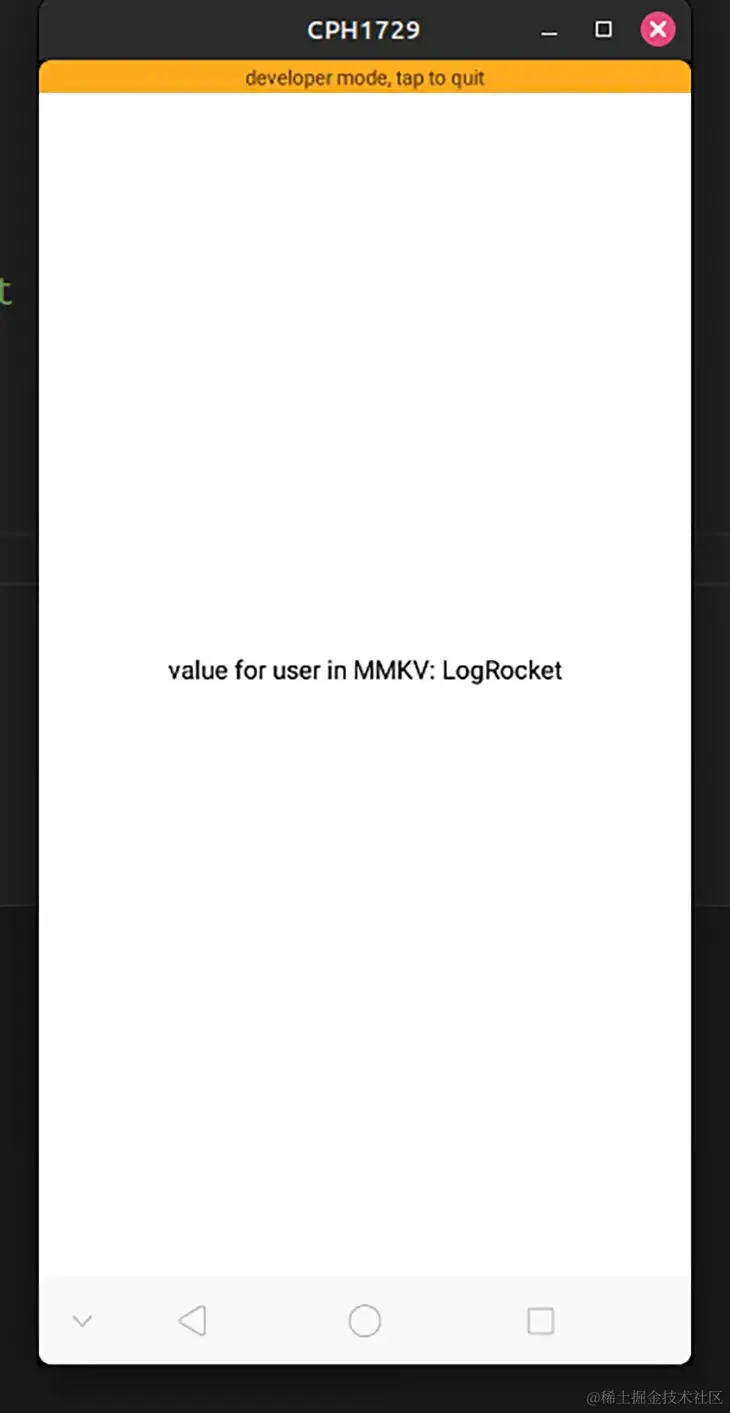Close the CPH1729 window
Screen dimensions: 730x1413
657,30
